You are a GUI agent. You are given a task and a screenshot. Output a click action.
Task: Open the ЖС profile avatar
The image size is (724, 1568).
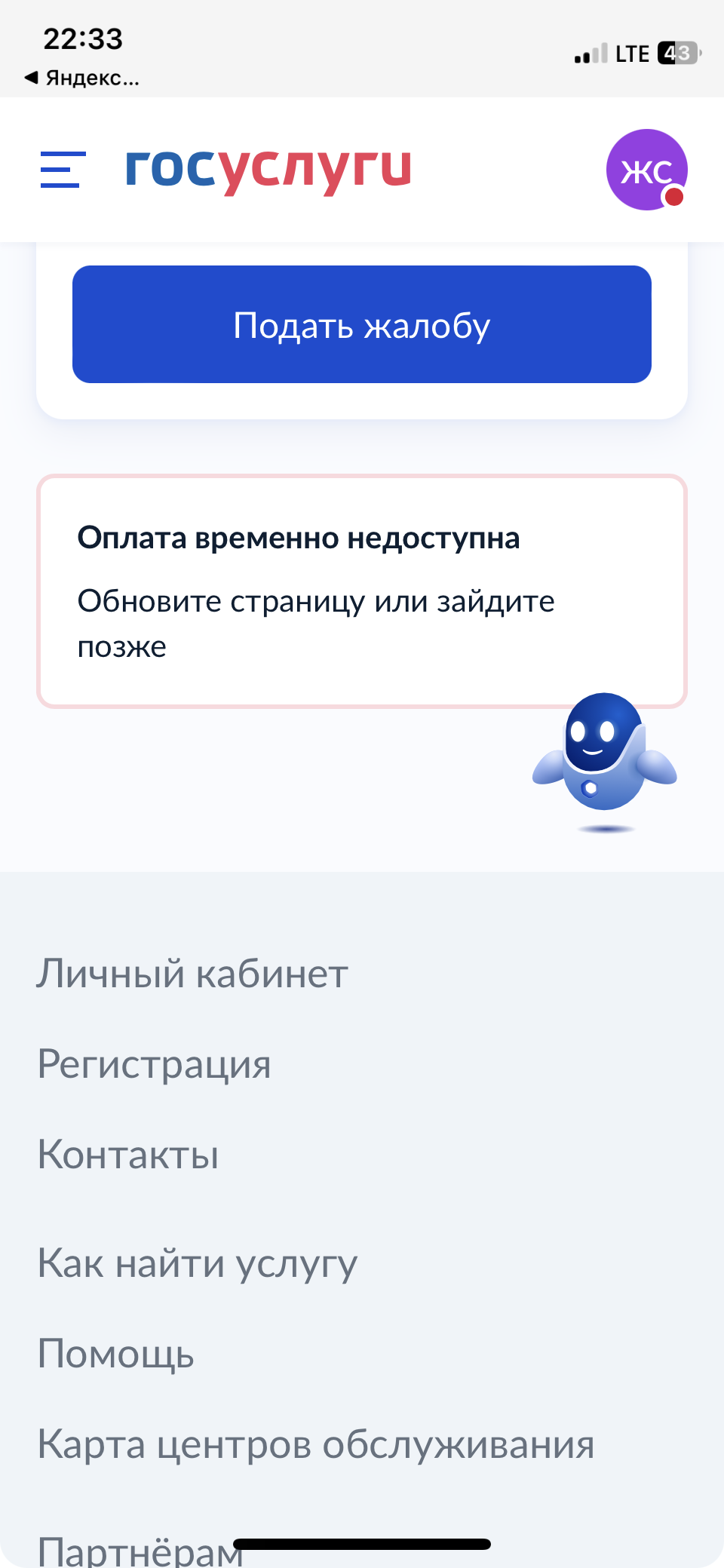(x=646, y=170)
